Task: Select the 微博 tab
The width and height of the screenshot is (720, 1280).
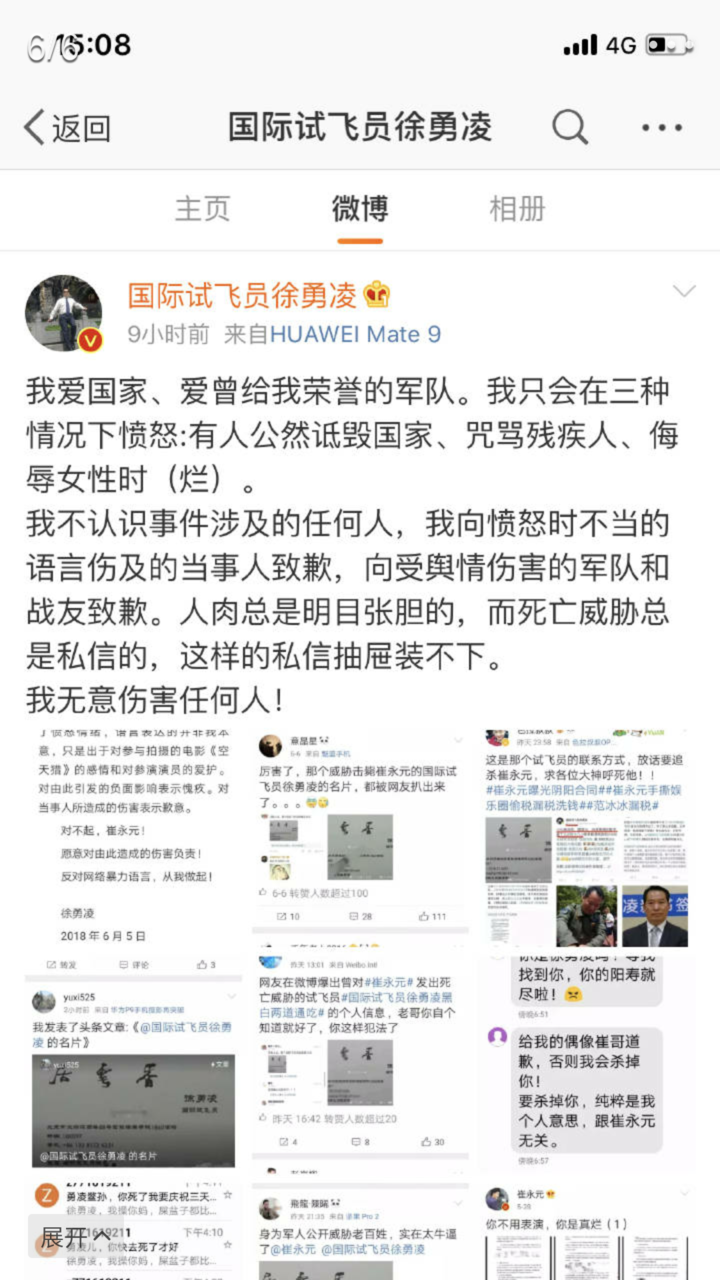Action: 360,208
